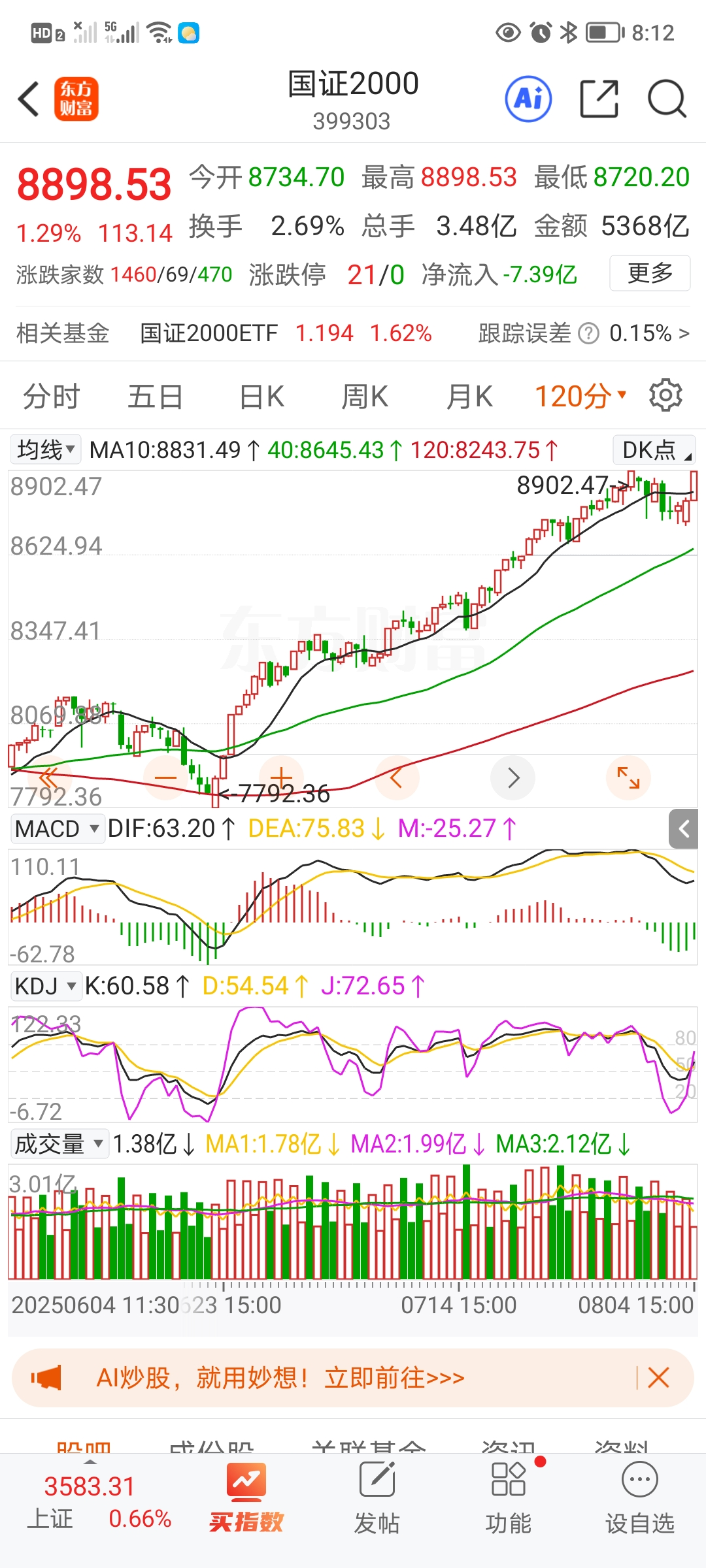Dismiss the AI炒股 promotion banner

coord(658,1378)
